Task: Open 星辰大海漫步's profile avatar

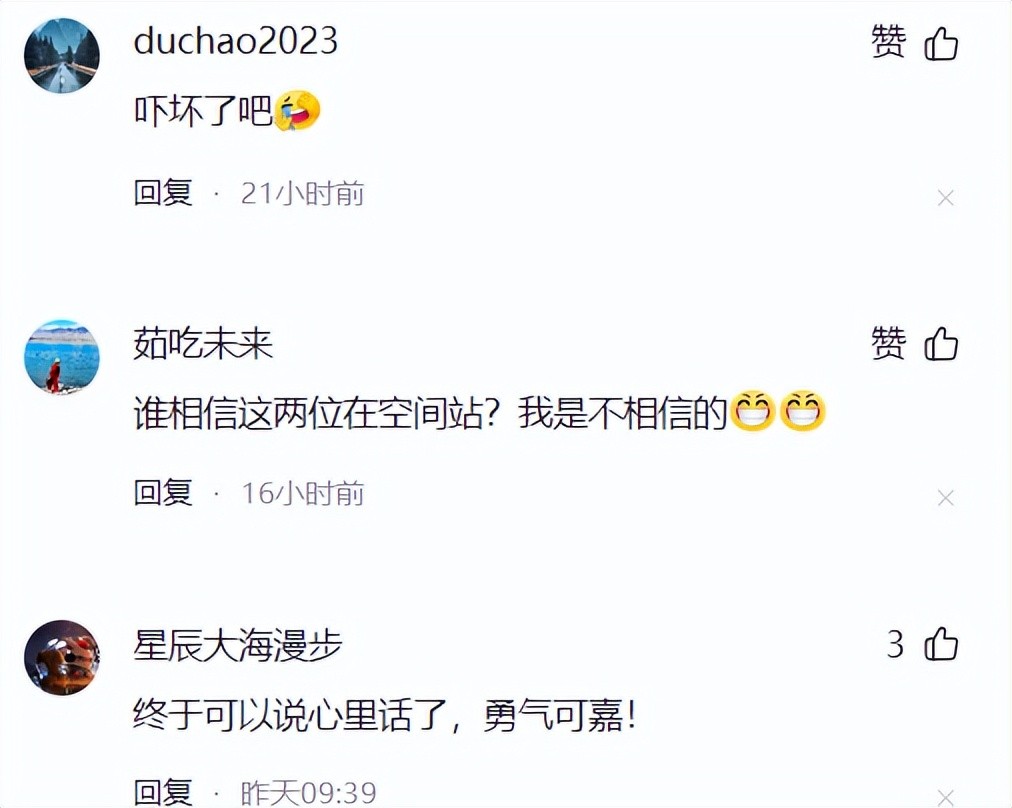Action: click(62, 657)
